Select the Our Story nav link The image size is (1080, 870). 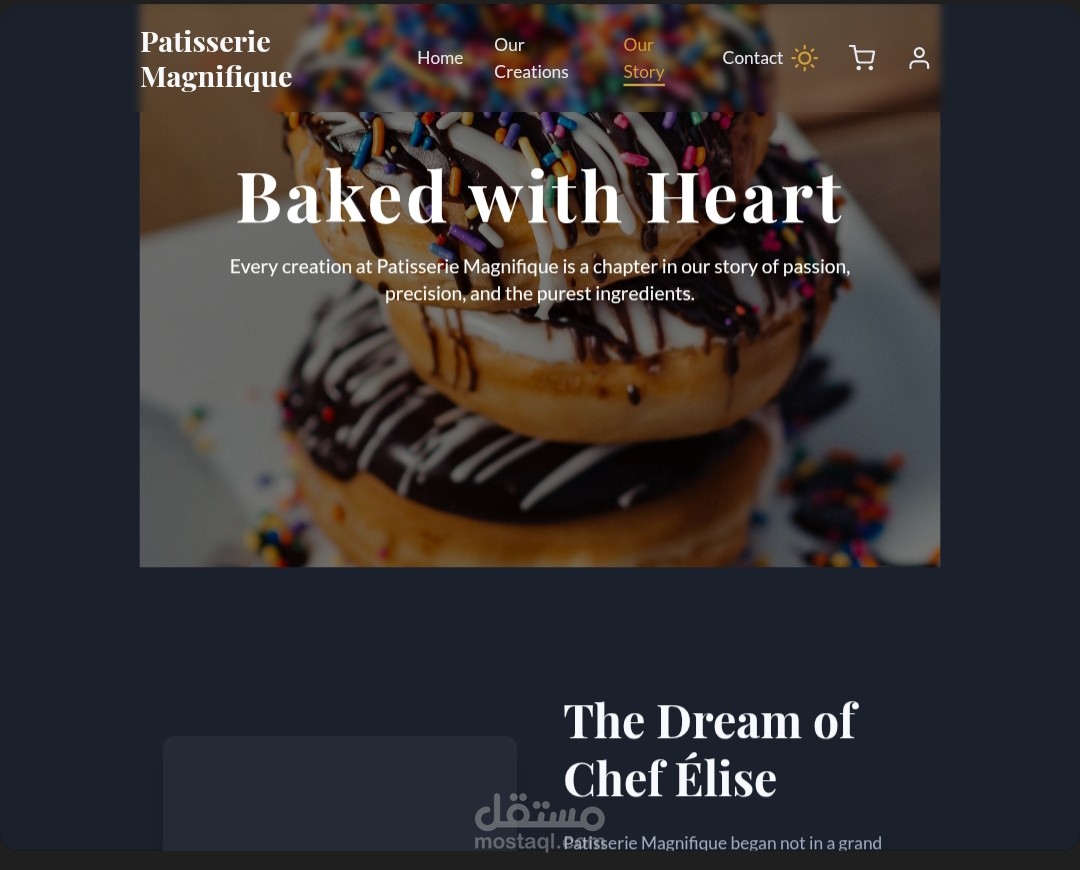[643, 58]
